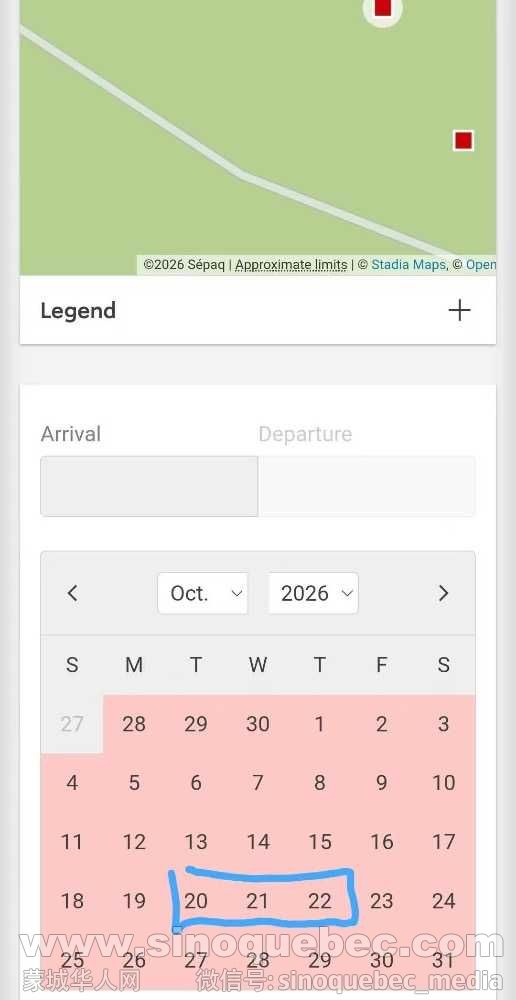Select October 22 on the calendar
Viewport: 516px width, 1000px height.
(x=320, y=901)
